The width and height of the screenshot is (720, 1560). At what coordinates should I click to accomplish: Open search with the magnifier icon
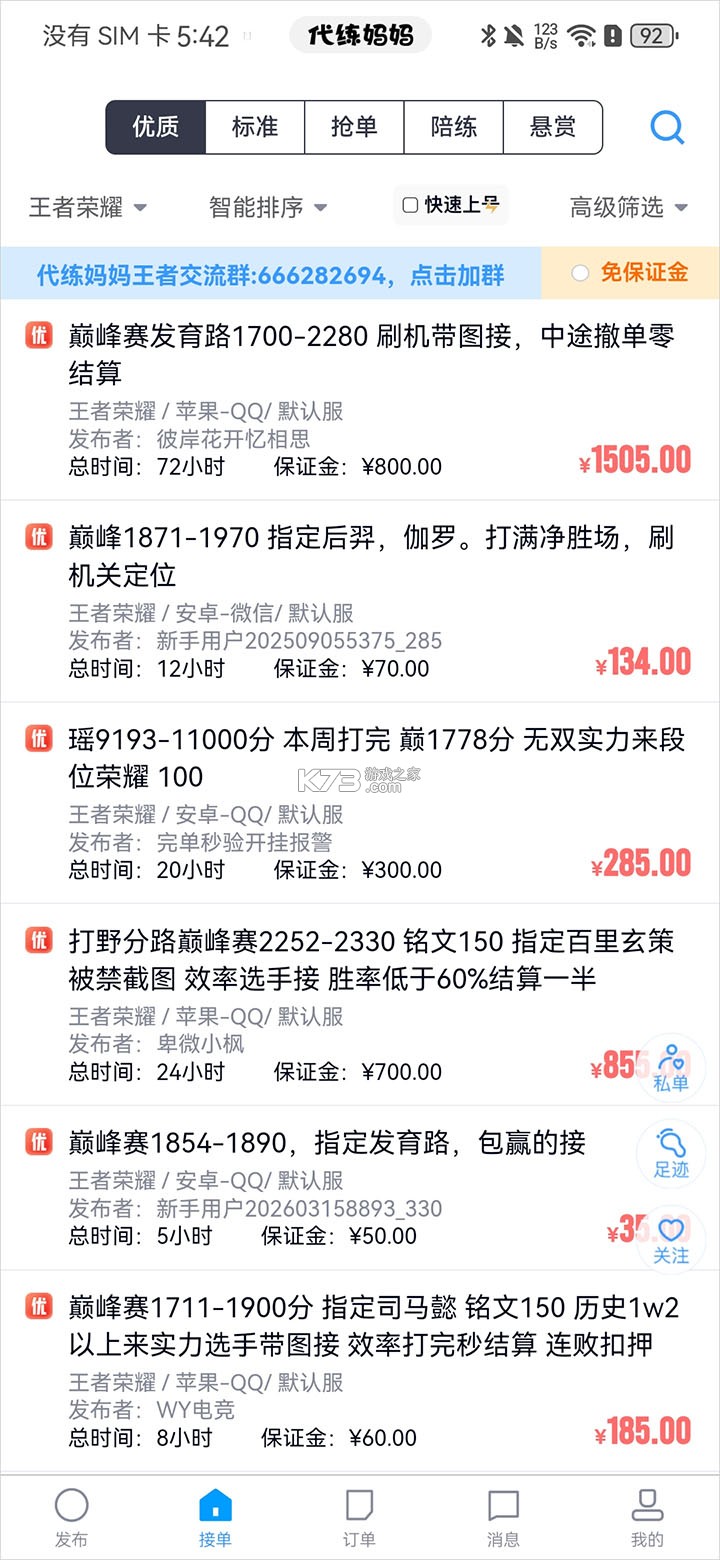click(666, 127)
